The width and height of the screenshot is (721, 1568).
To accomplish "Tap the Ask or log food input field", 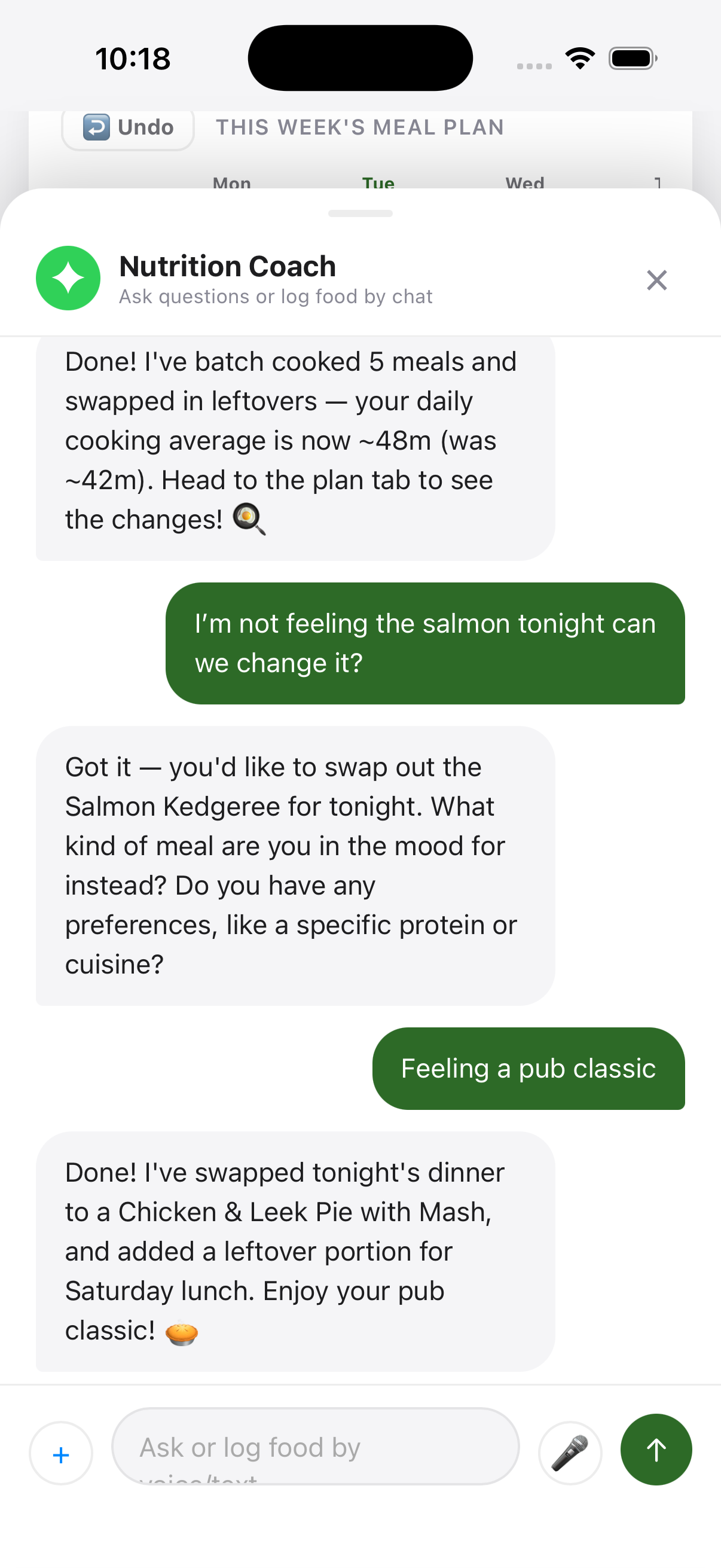I will tap(316, 1447).
